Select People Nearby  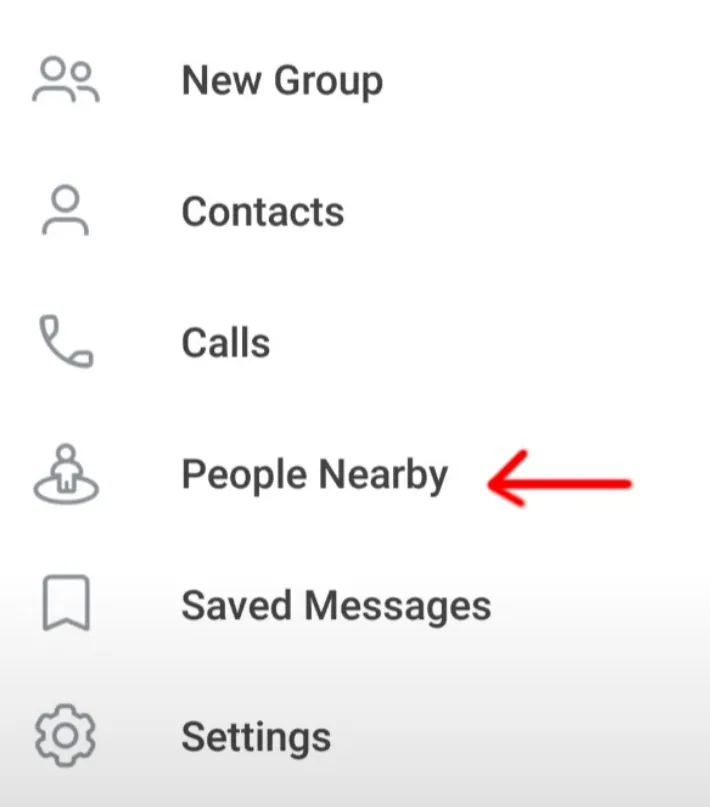click(x=314, y=475)
